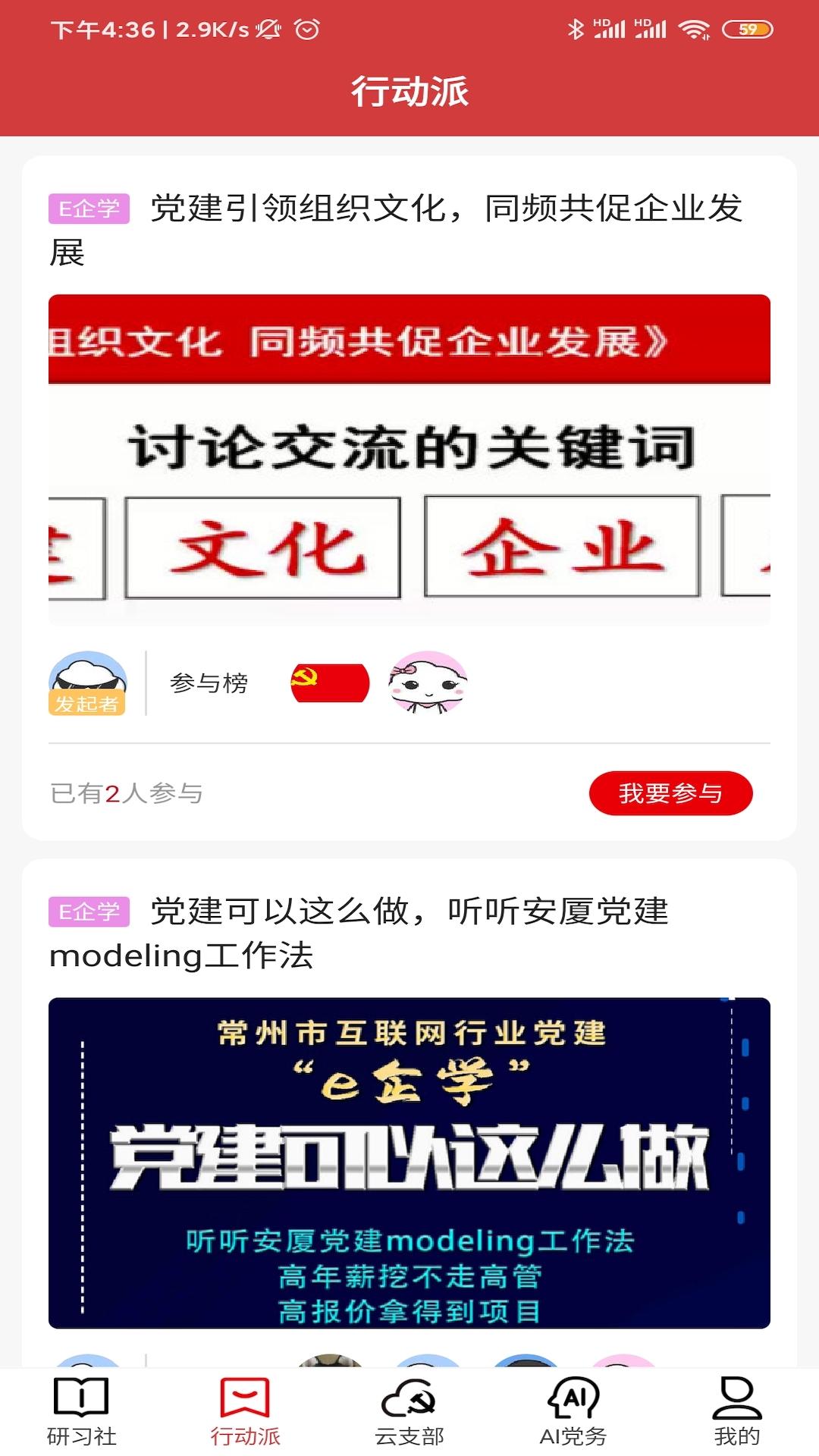Select the 行动派 flag icon

coord(246,1401)
